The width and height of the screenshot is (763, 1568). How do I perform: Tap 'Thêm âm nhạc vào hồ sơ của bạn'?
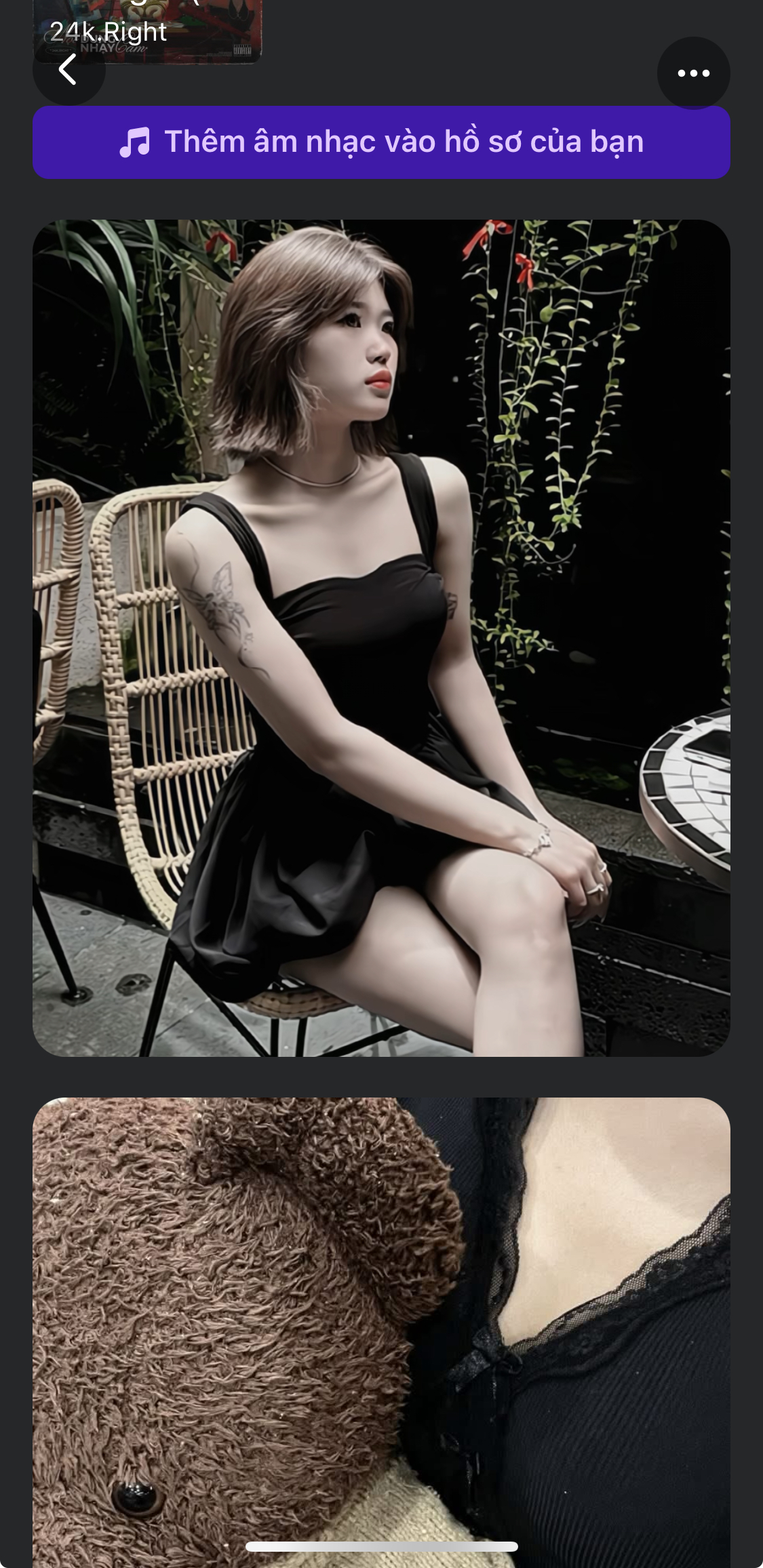coord(381,142)
